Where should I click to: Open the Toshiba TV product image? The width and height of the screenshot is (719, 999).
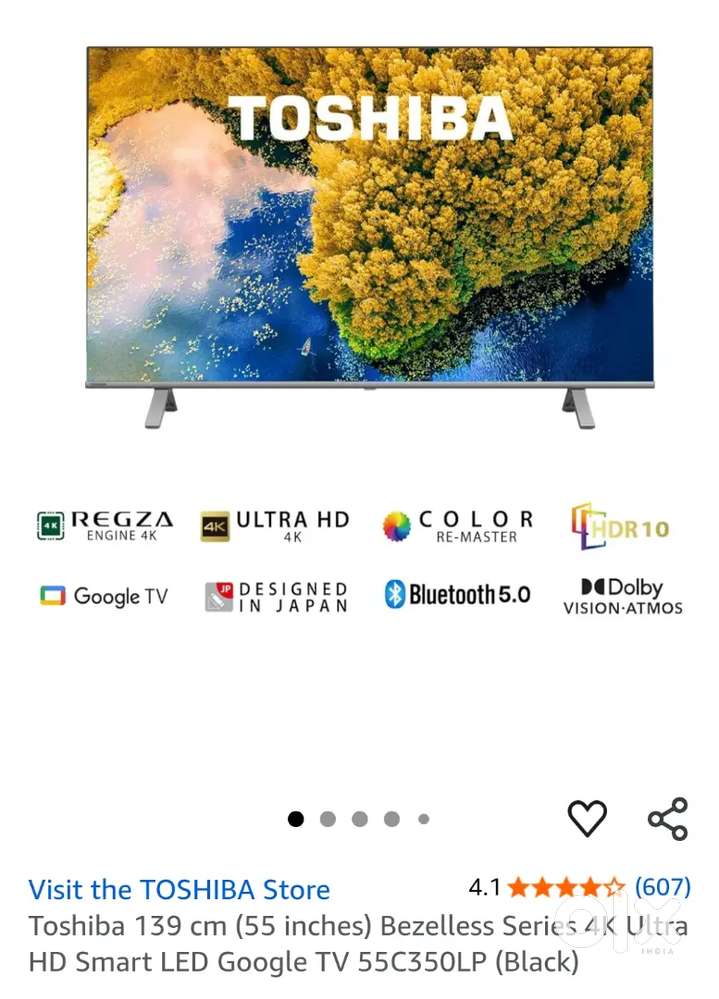(x=370, y=235)
